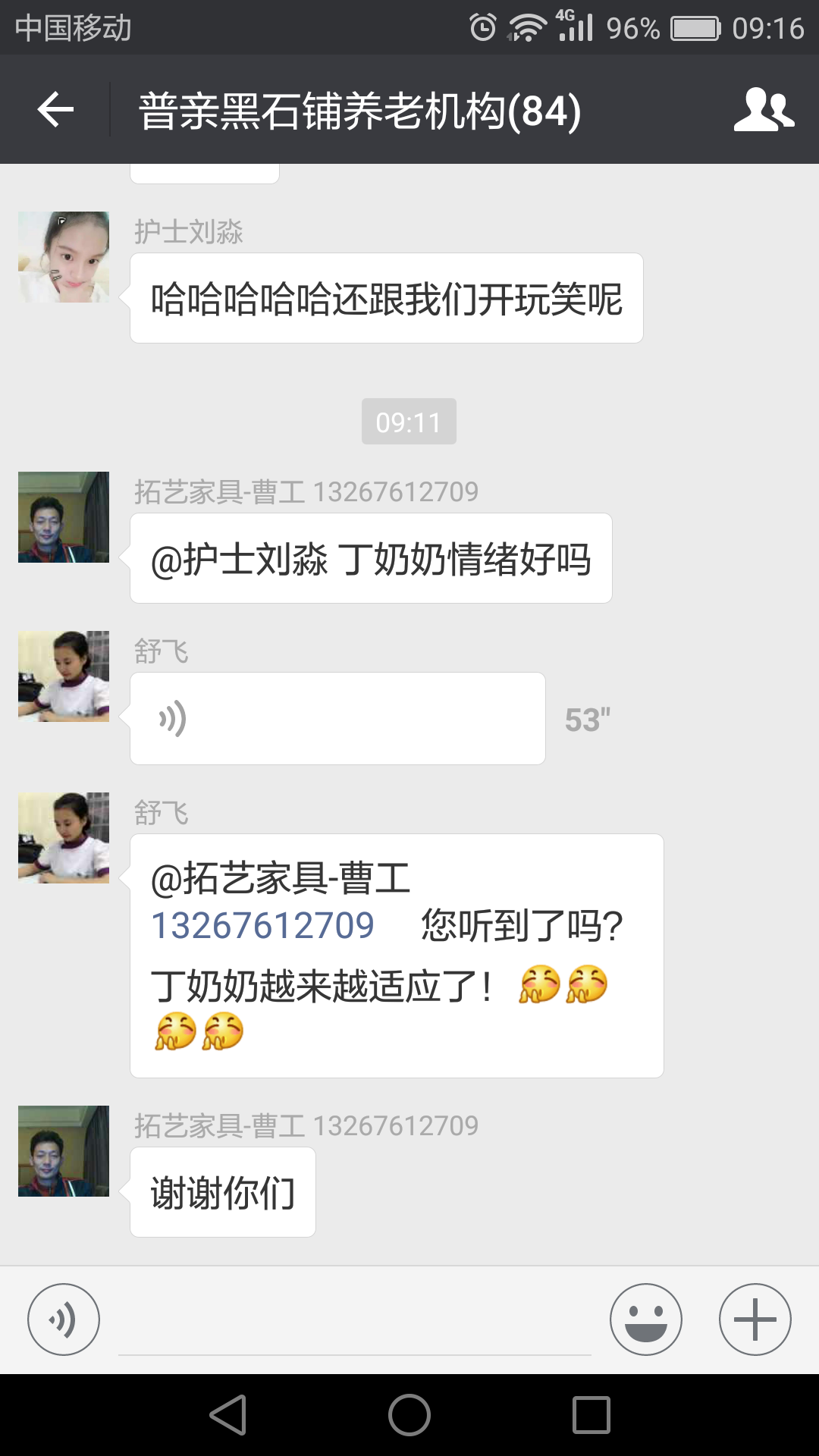Tap system home button
Viewport: 819px width, 1456px height.
point(409,1415)
